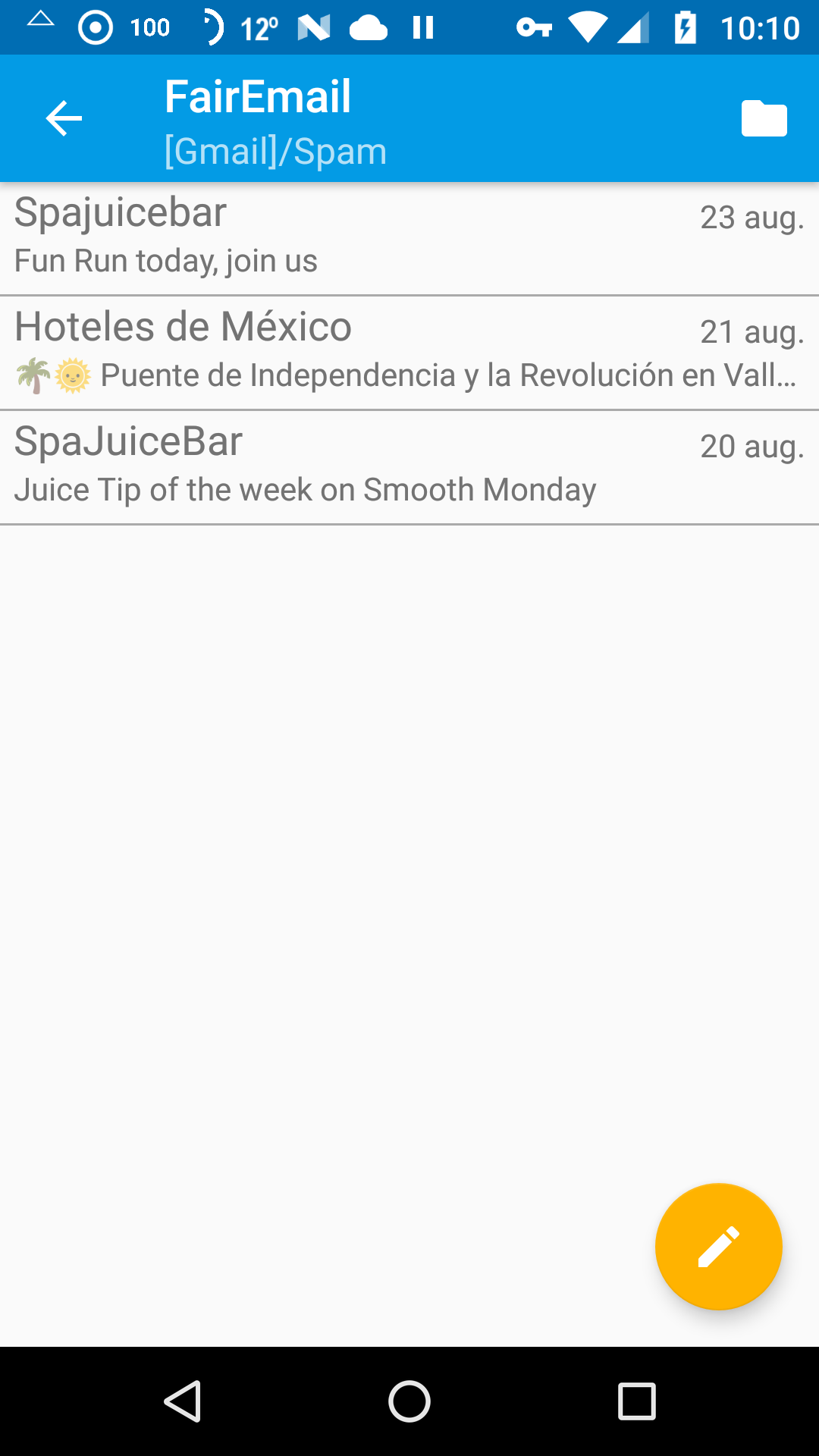Compose a new email with the pencil button

pos(718,1247)
